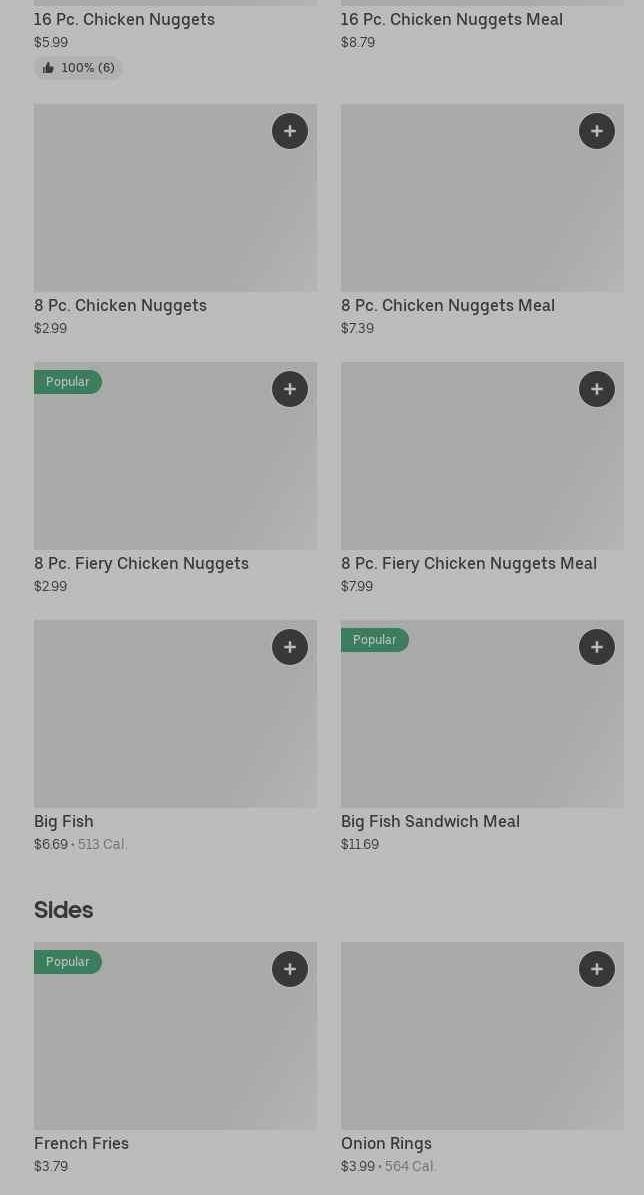Open the Big Fish Sandwich Meal card
The height and width of the screenshot is (1195, 644).
coord(482,737)
